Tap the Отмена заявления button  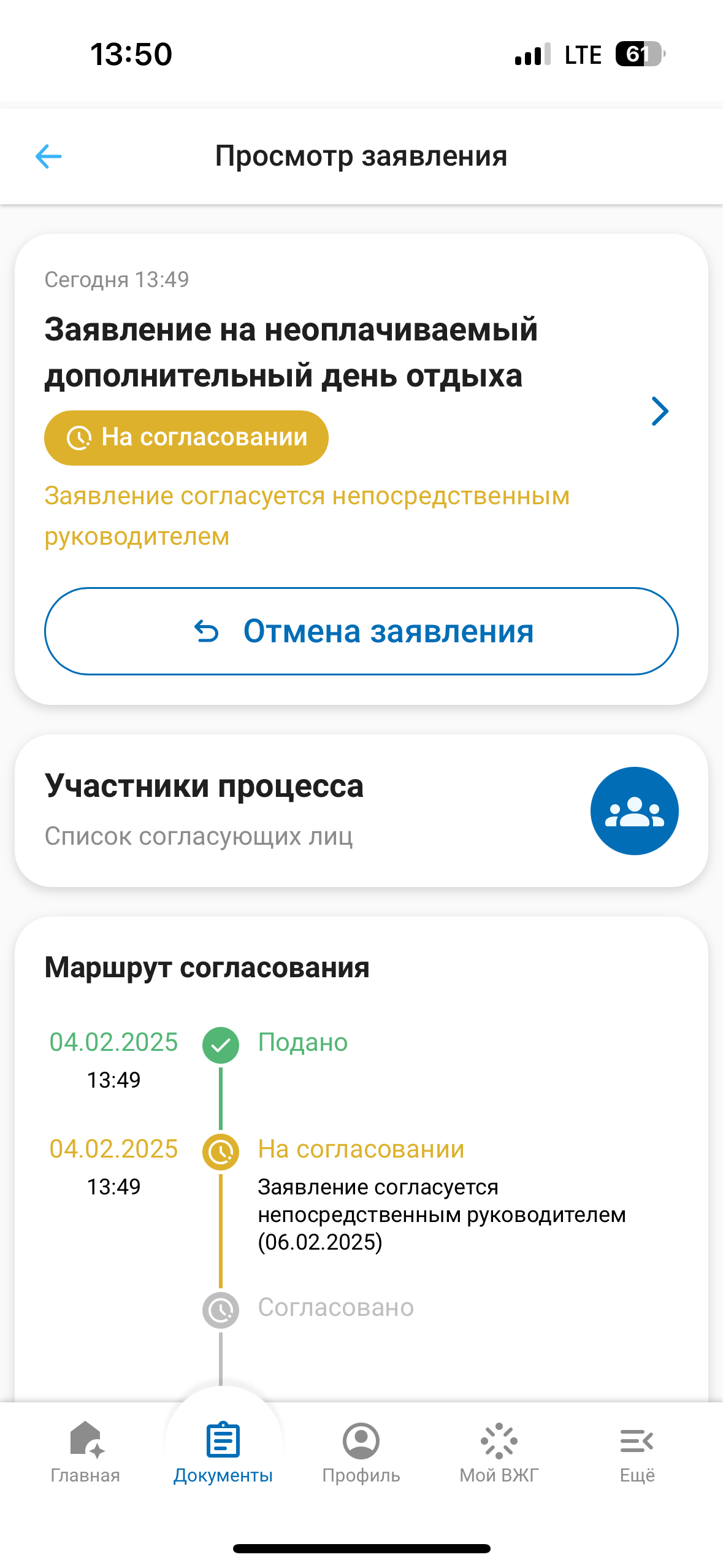click(361, 631)
